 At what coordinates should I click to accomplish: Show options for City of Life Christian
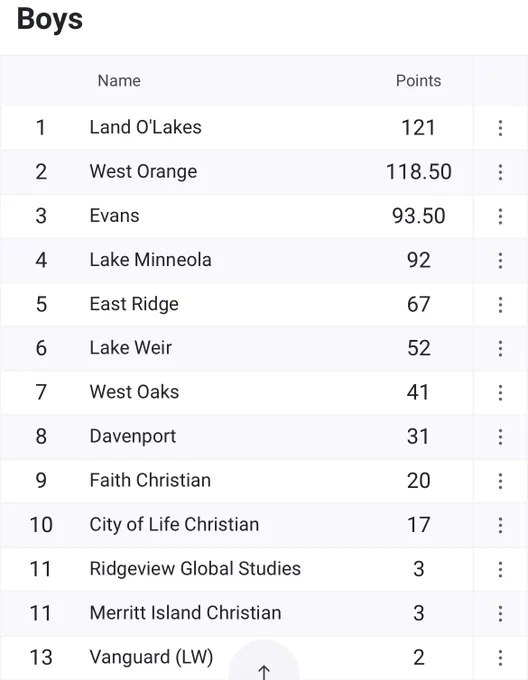[x=500, y=525]
